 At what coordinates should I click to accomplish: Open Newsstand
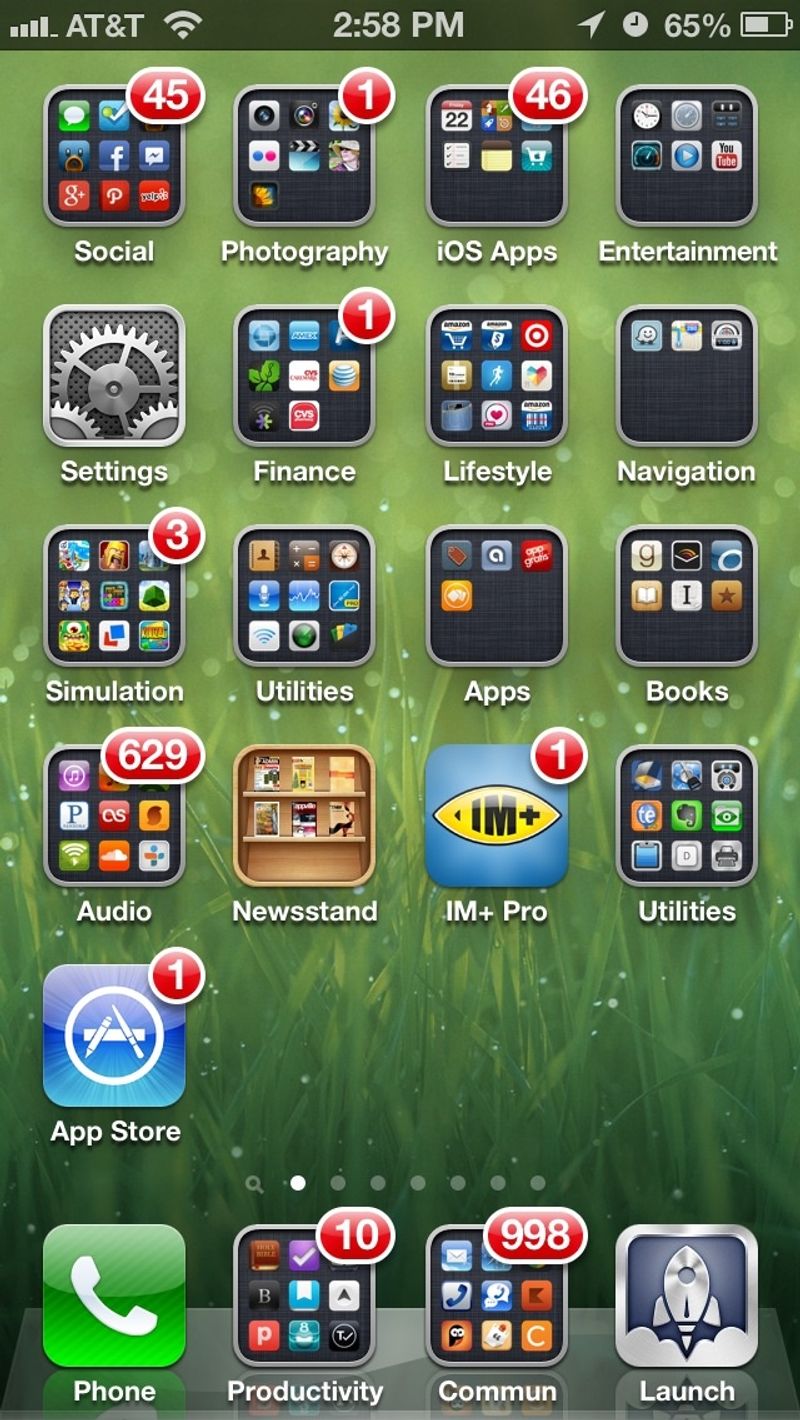point(304,815)
